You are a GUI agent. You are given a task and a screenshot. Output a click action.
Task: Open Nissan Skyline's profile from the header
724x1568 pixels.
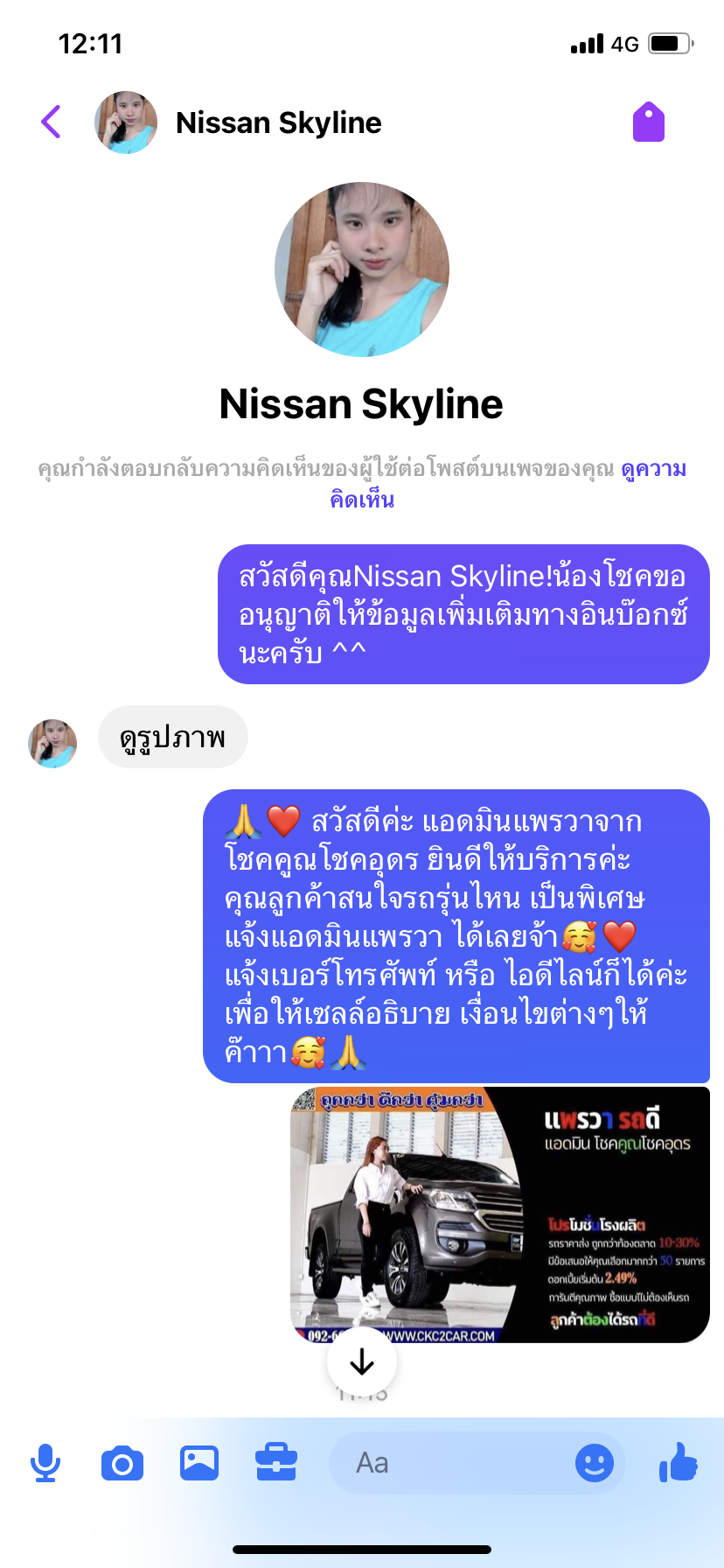pyautogui.click(x=278, y=122)
